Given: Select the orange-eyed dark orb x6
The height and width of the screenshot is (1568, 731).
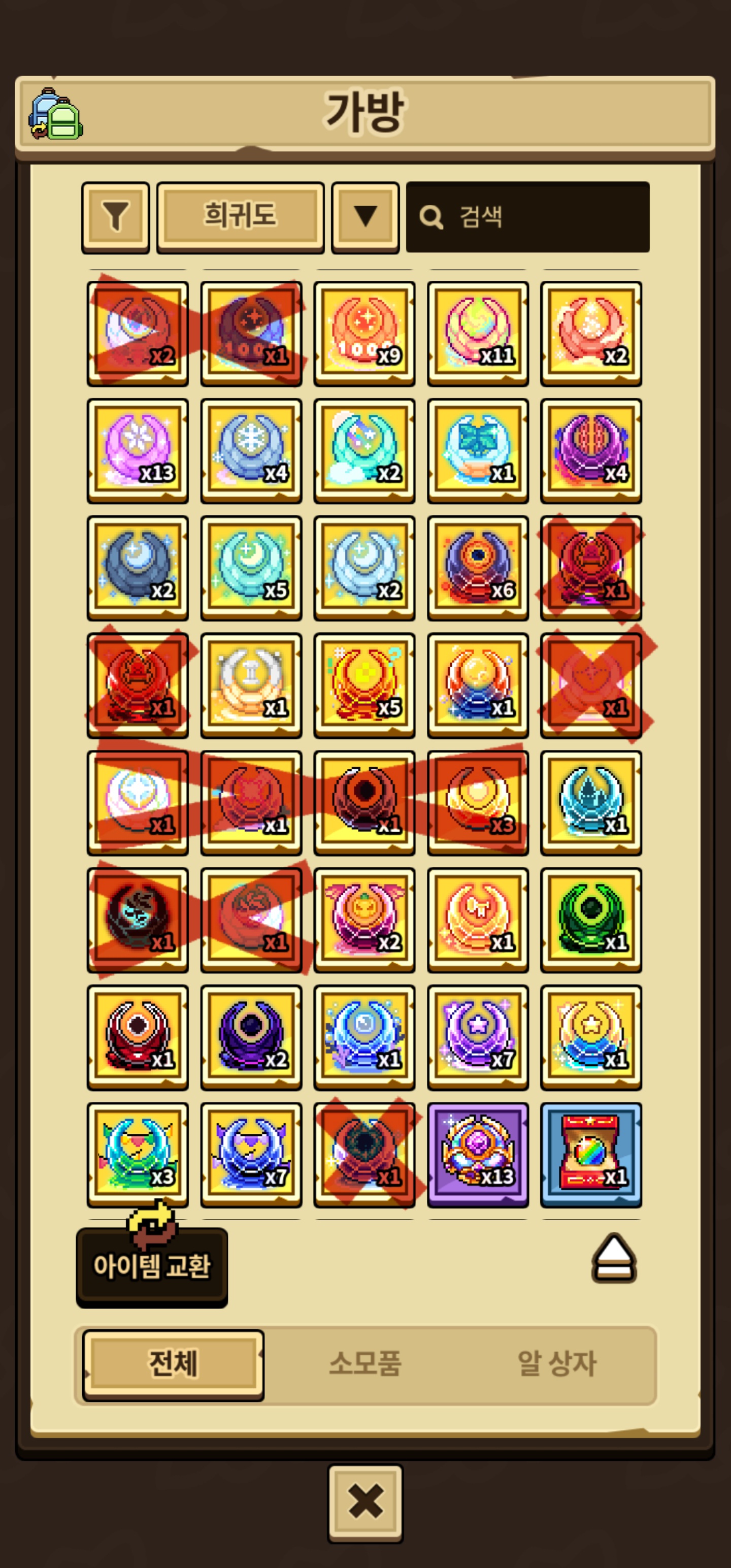Looking at the screenshot, I should click(478, 568).
